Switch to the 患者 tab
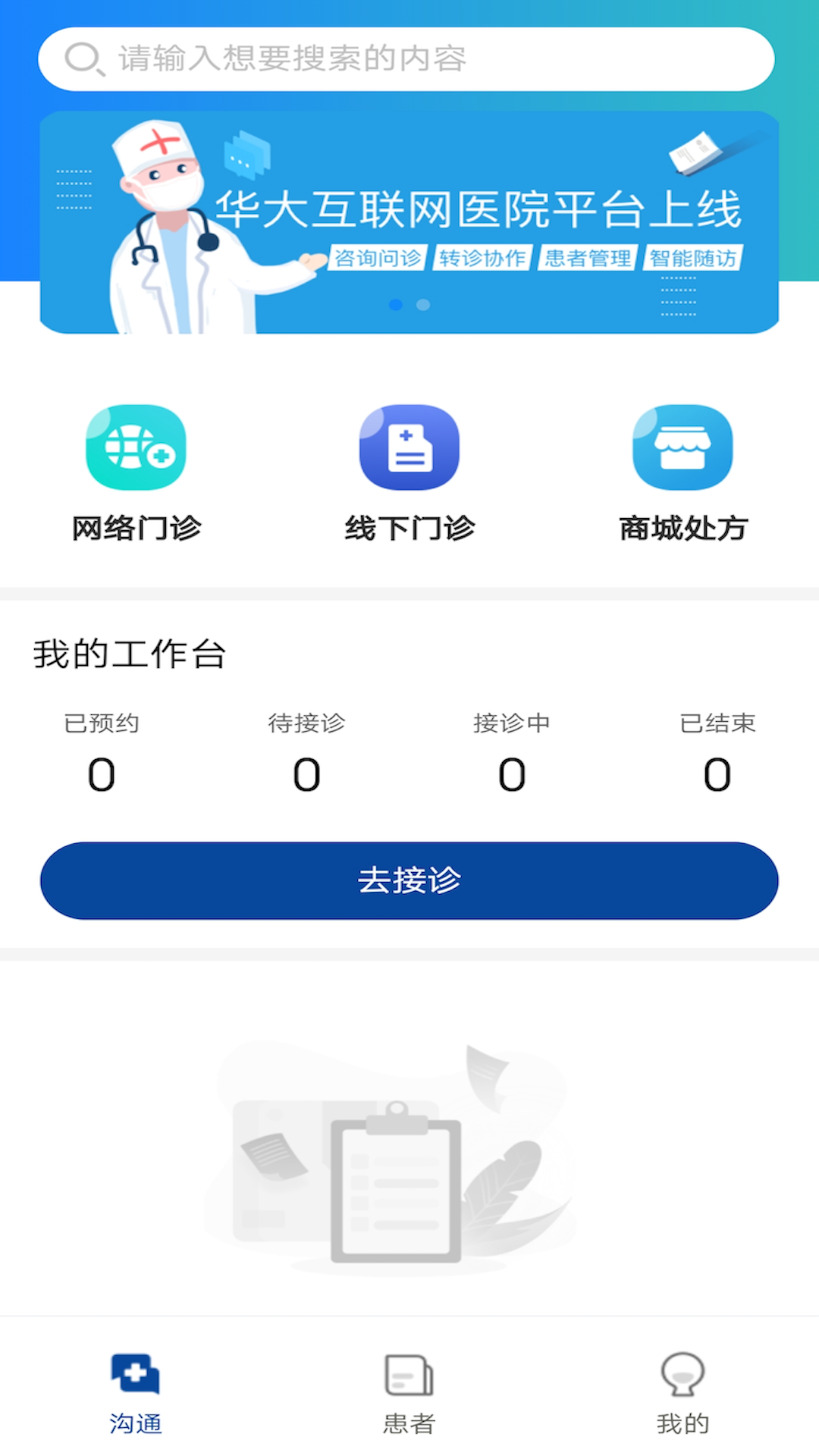The height and width of the screenshot is (1456, 819). (x=408, y=1399)
